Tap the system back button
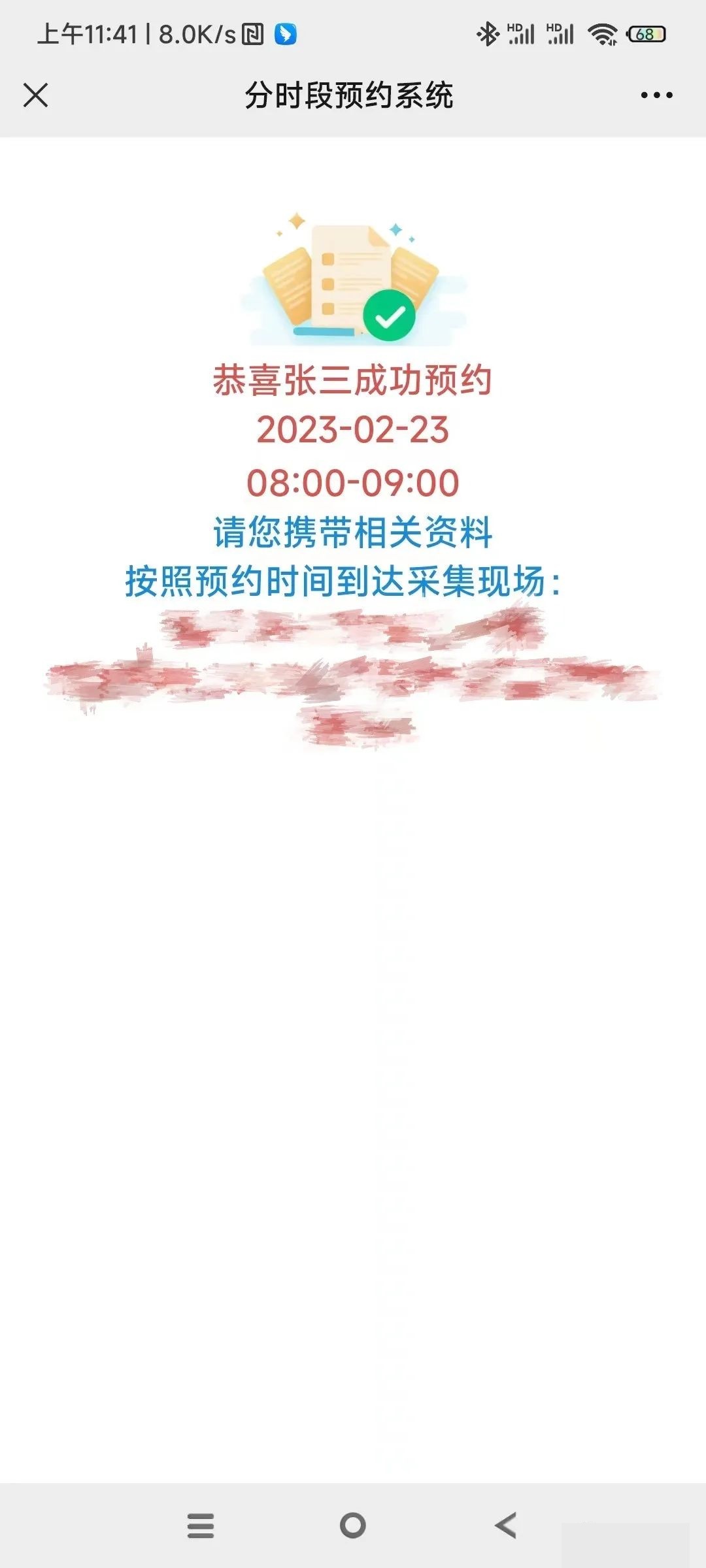The height and width of the screenshot is (1568, 706). (506, 1526)
